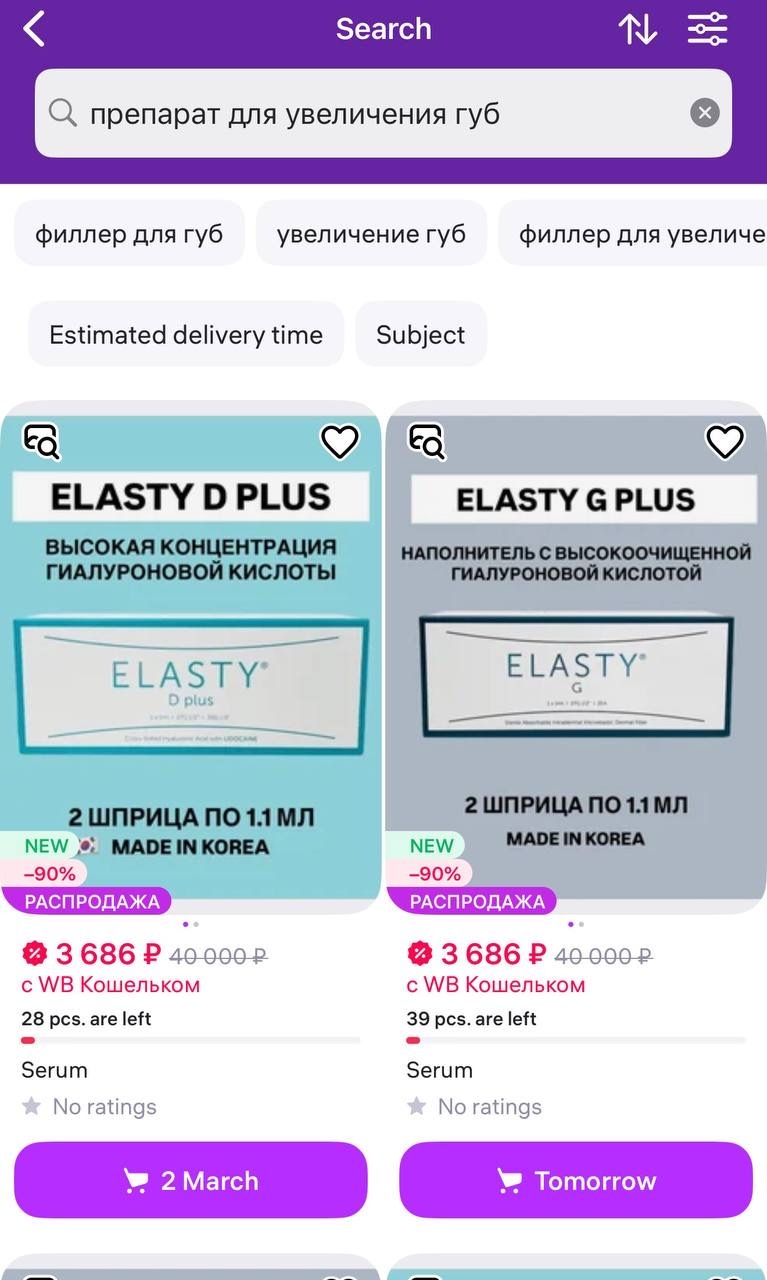Select the 'филлер для губ' suggestion chip
The image size is (767, 1280).
tap(129, 234)
